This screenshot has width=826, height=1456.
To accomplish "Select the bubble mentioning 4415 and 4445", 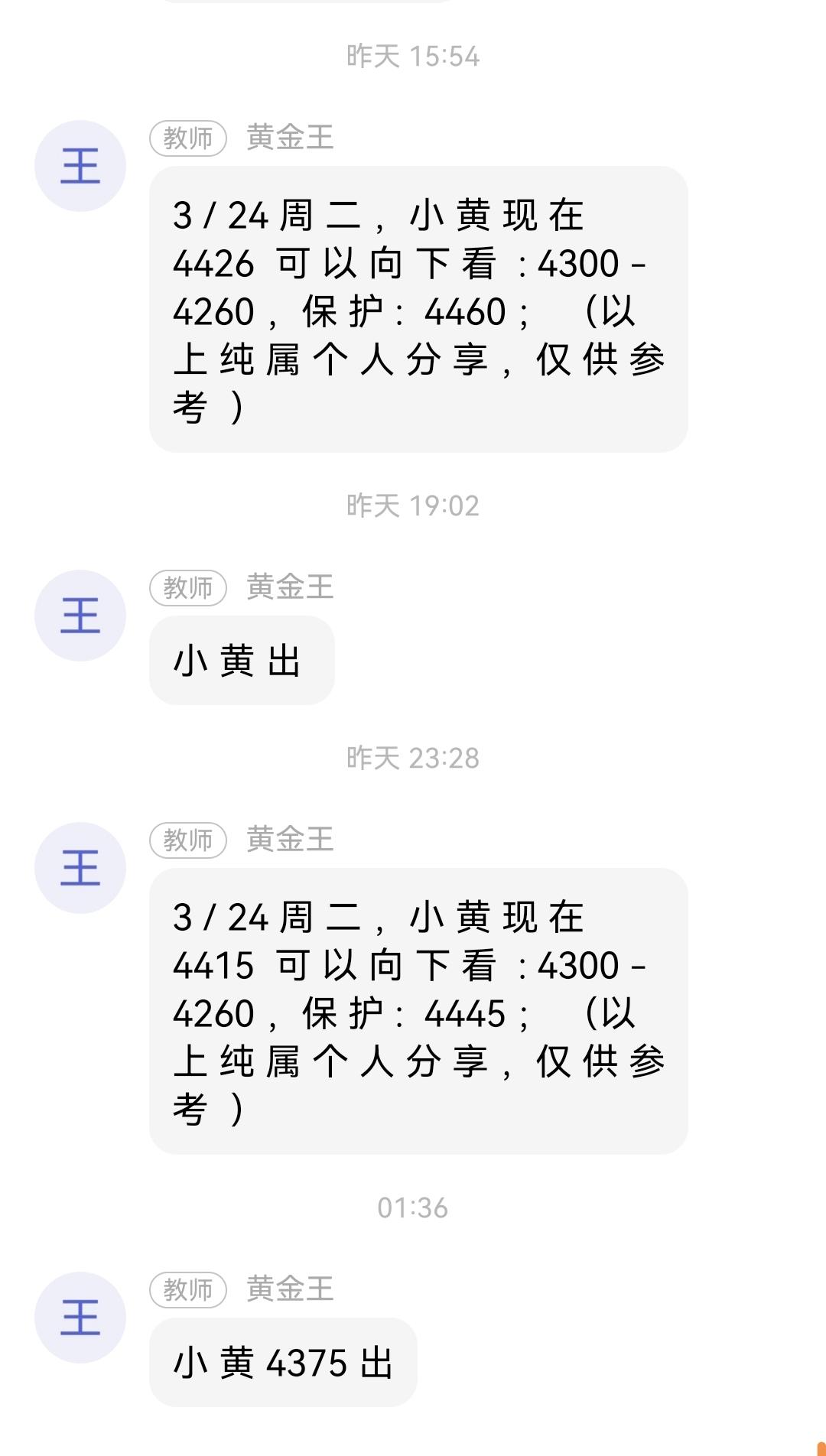I will (419, 1009).
